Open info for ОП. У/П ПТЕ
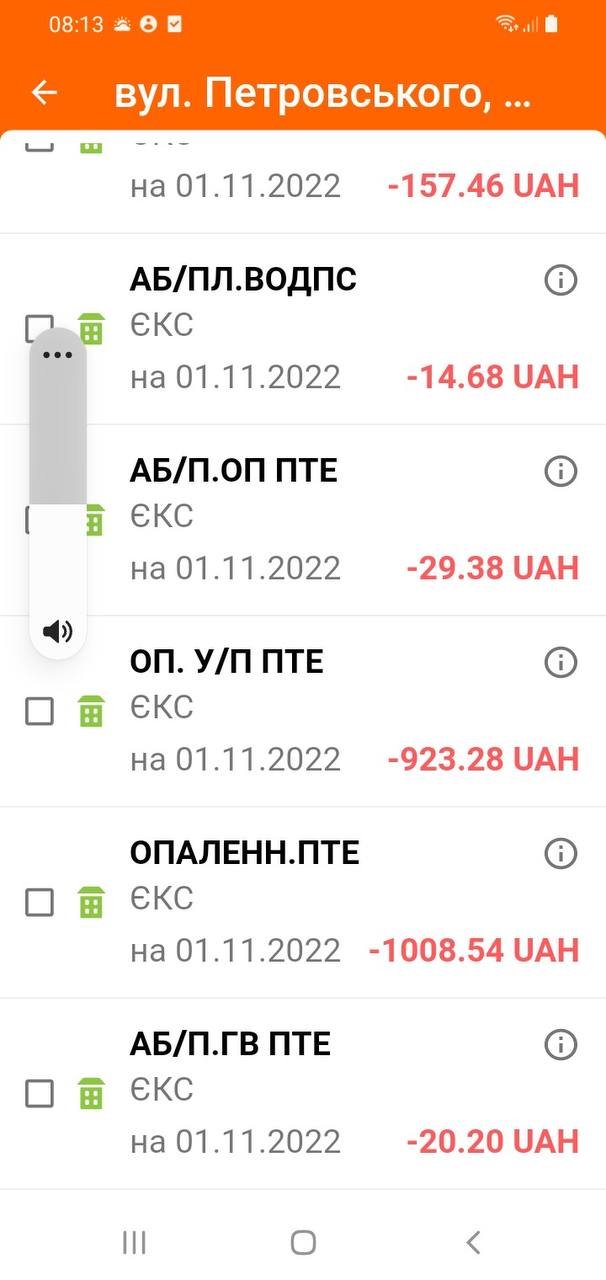This screenshot has width=606, height=1280. click(x=561, y=662)
